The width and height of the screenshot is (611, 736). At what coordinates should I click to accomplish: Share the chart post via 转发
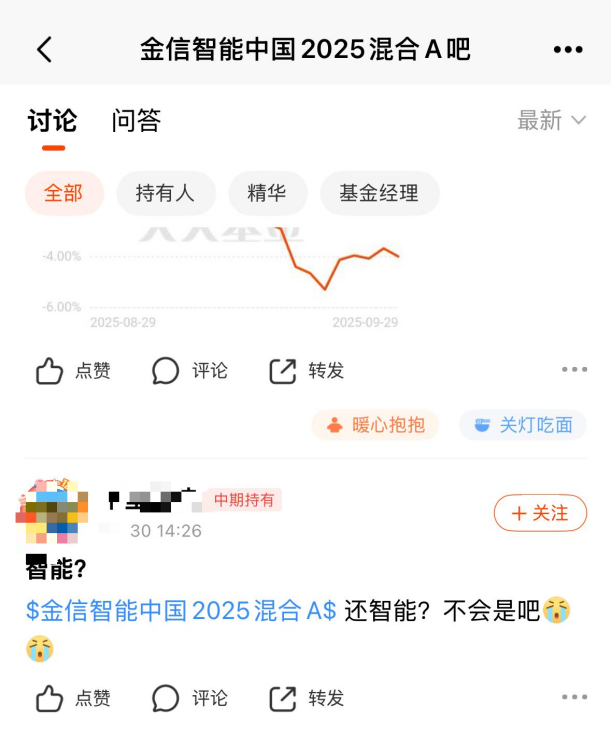[307, 371]
